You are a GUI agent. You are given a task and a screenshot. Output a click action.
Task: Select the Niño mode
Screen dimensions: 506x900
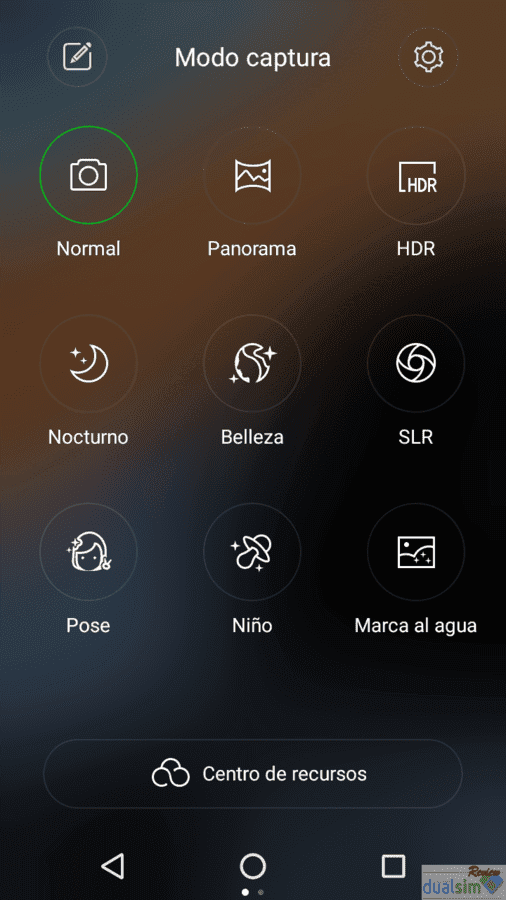pos(252,552)
